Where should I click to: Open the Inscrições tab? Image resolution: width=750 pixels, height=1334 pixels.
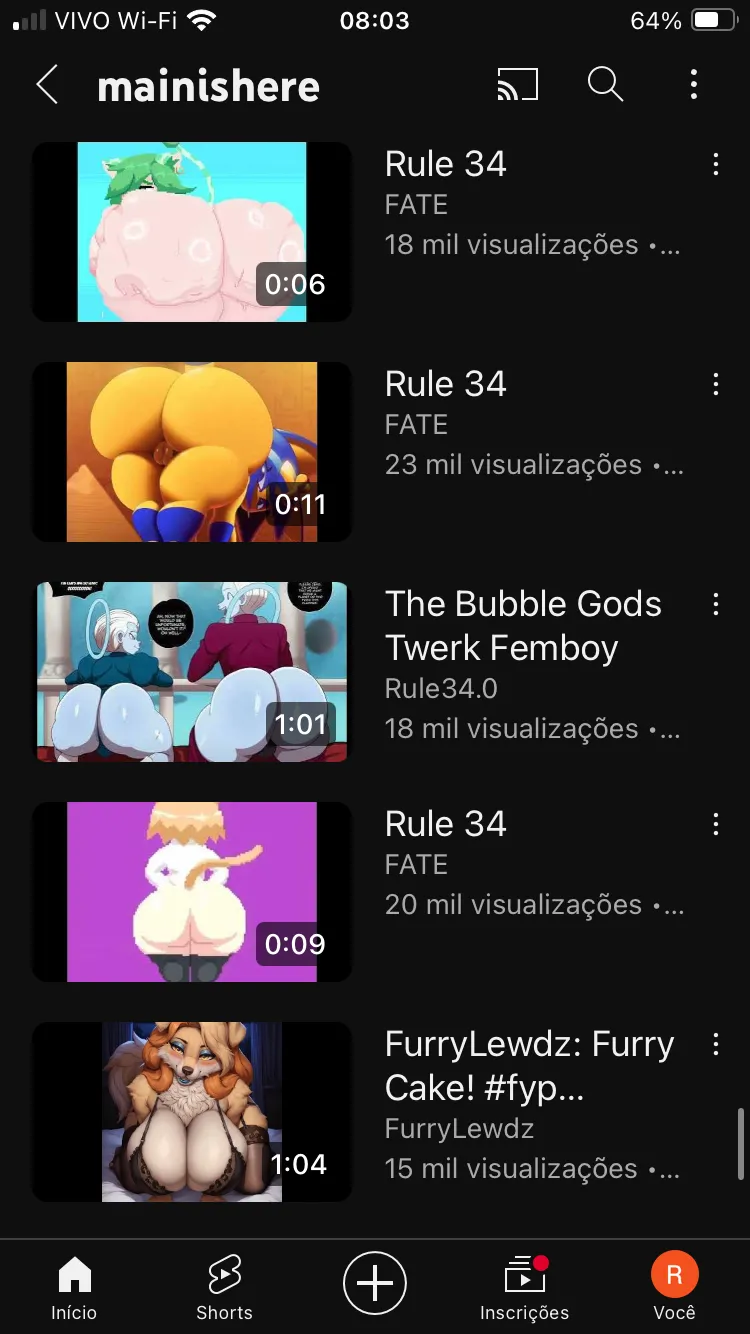524,1289
